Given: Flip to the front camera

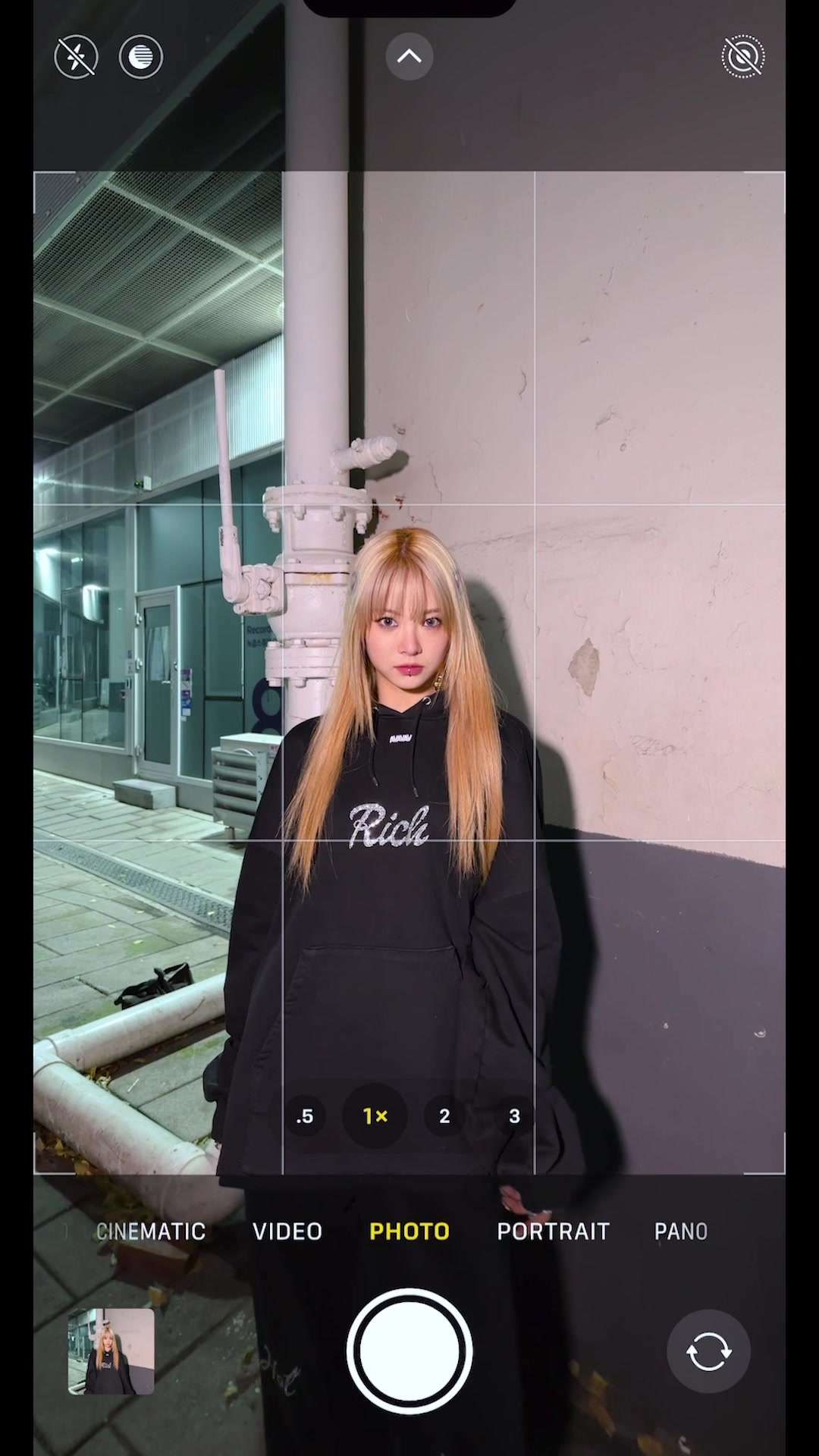Looking at the screenshot, I should (x=708, y=1351).
